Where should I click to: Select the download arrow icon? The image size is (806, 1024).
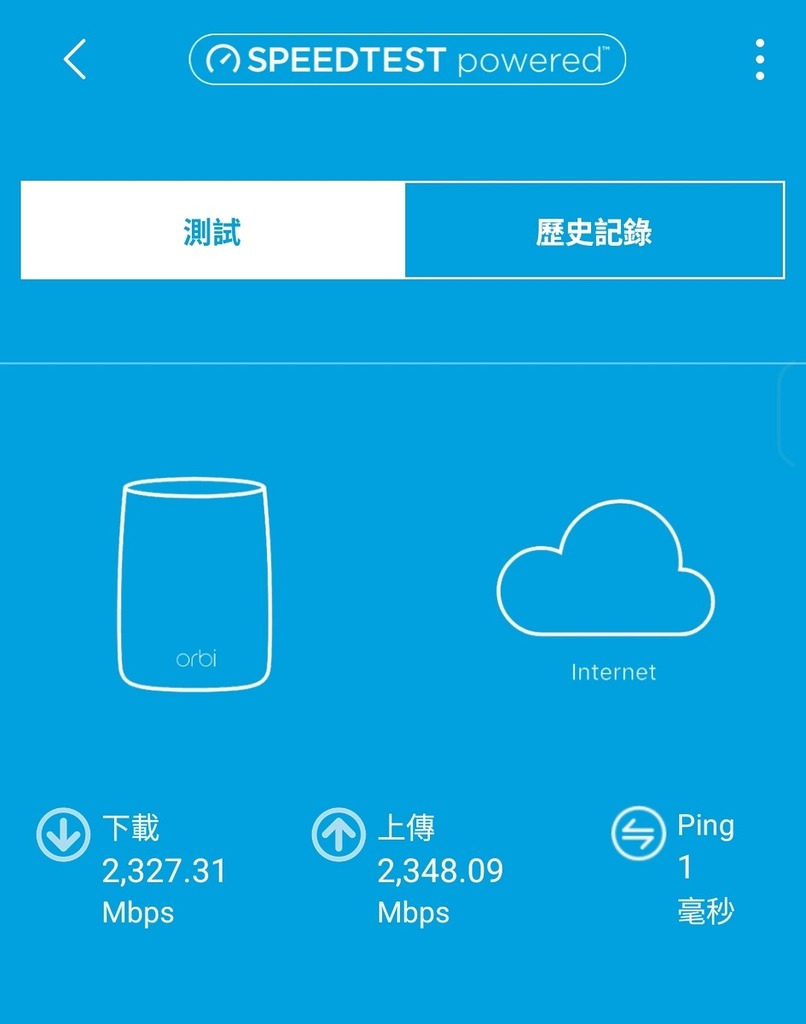tap(62, 830)
